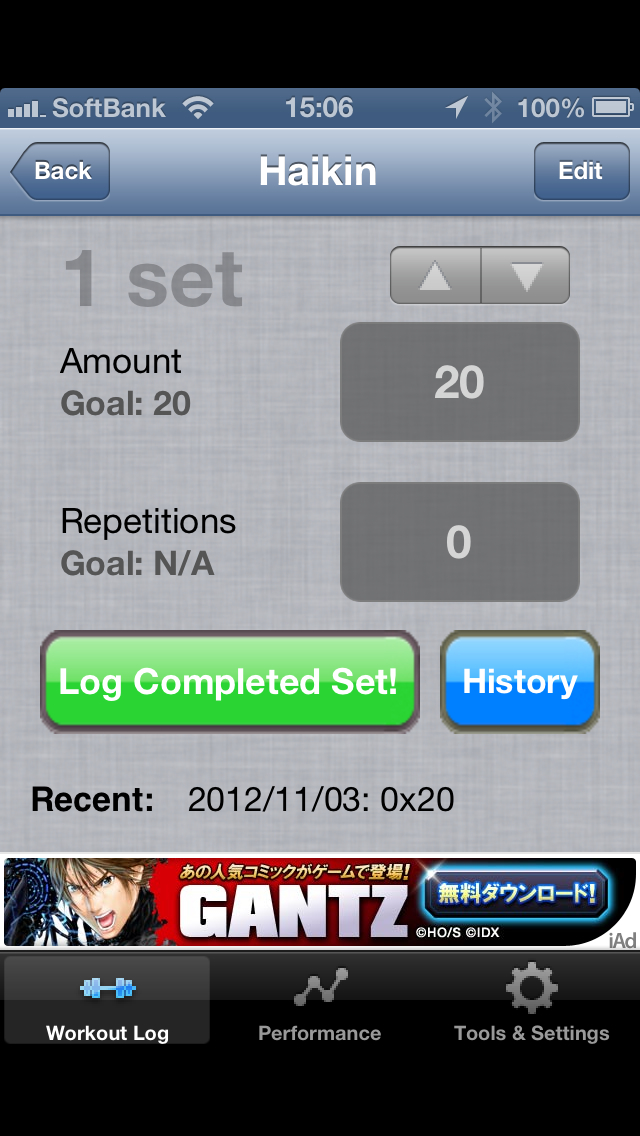Tap Edit in the top bar
This screenshot has width=640, height=1136.
coord(580,171)
